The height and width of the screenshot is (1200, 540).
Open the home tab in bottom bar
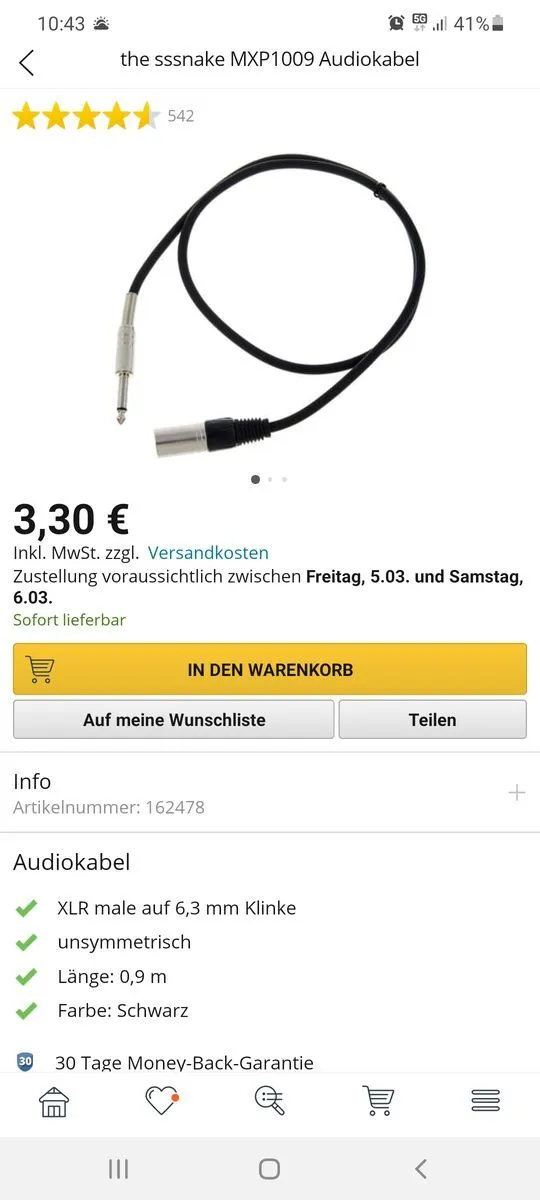[x=54, y=1101]
